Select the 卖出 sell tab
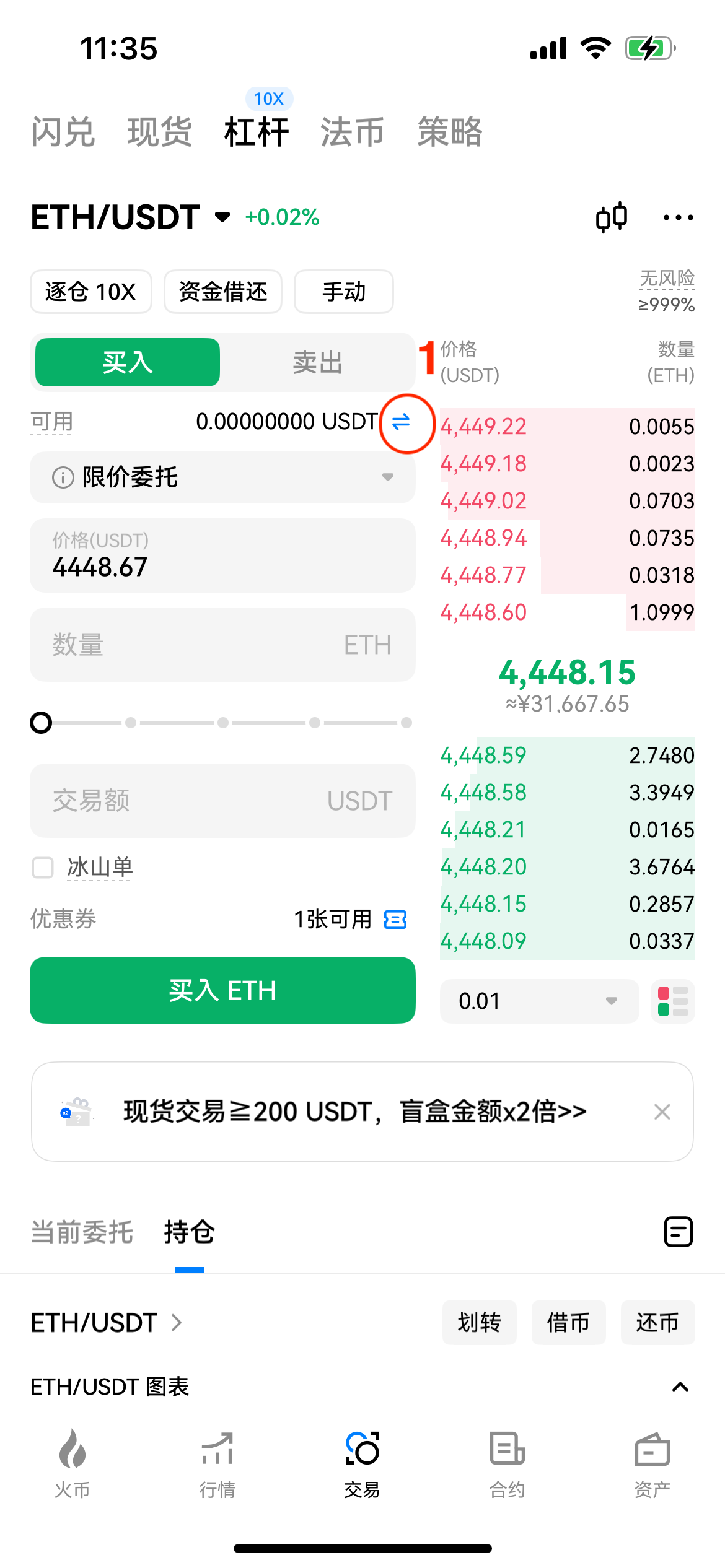 pyautogui.click(x=317, y=362)
